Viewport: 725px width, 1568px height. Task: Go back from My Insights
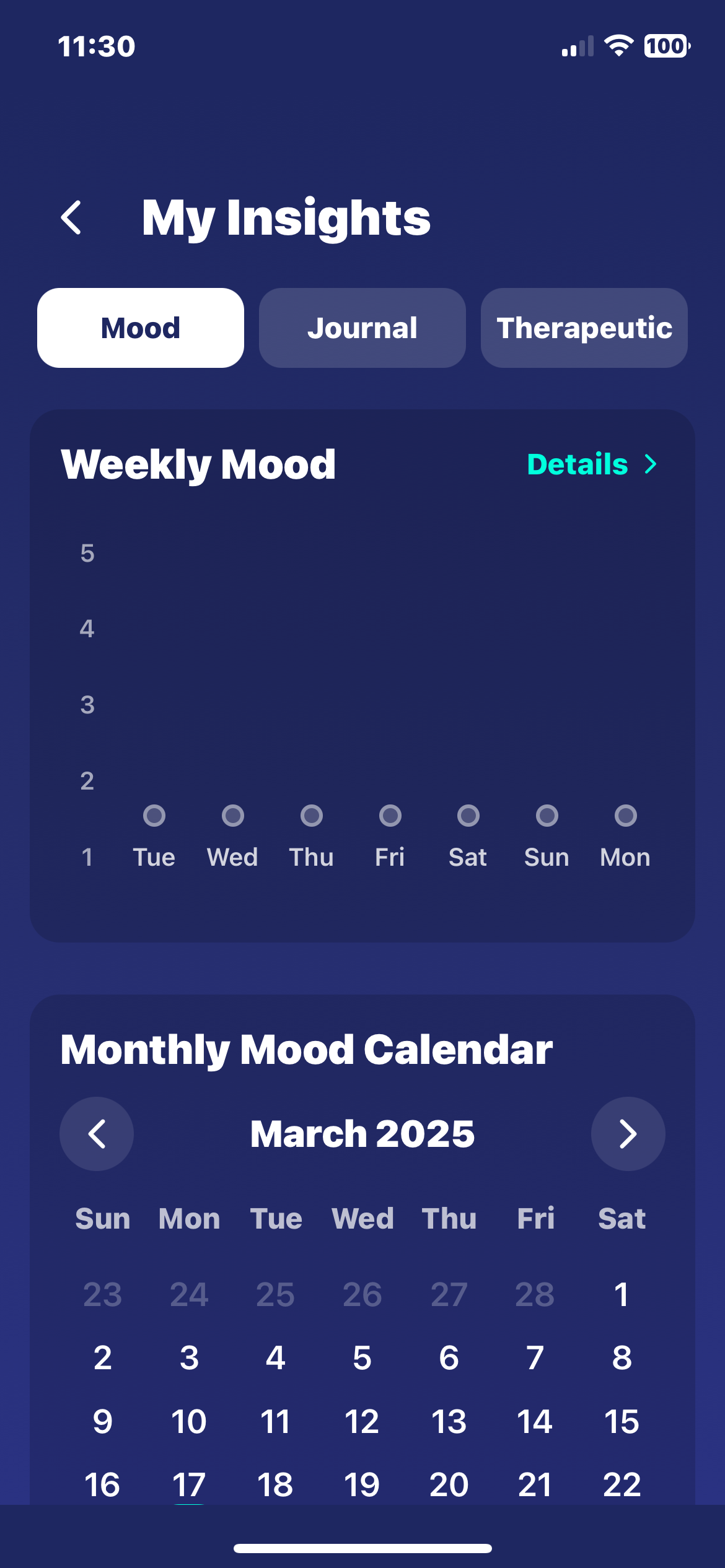[x=71, y=217]
